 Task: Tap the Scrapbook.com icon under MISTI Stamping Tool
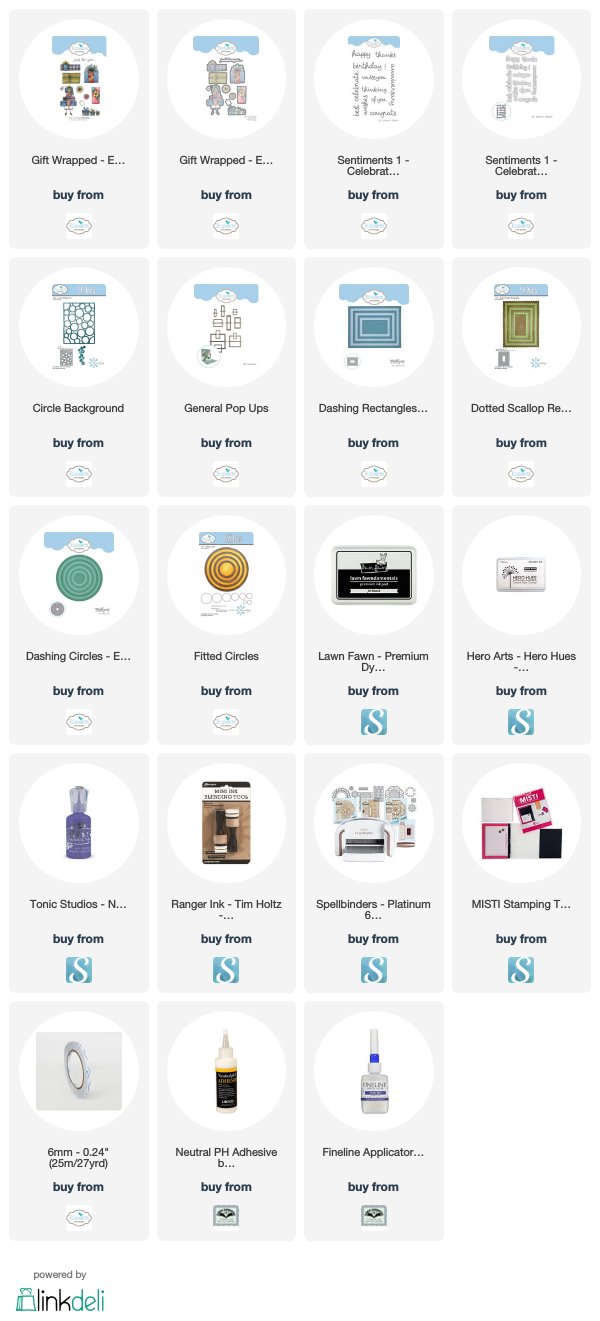(x=521, y=968)
